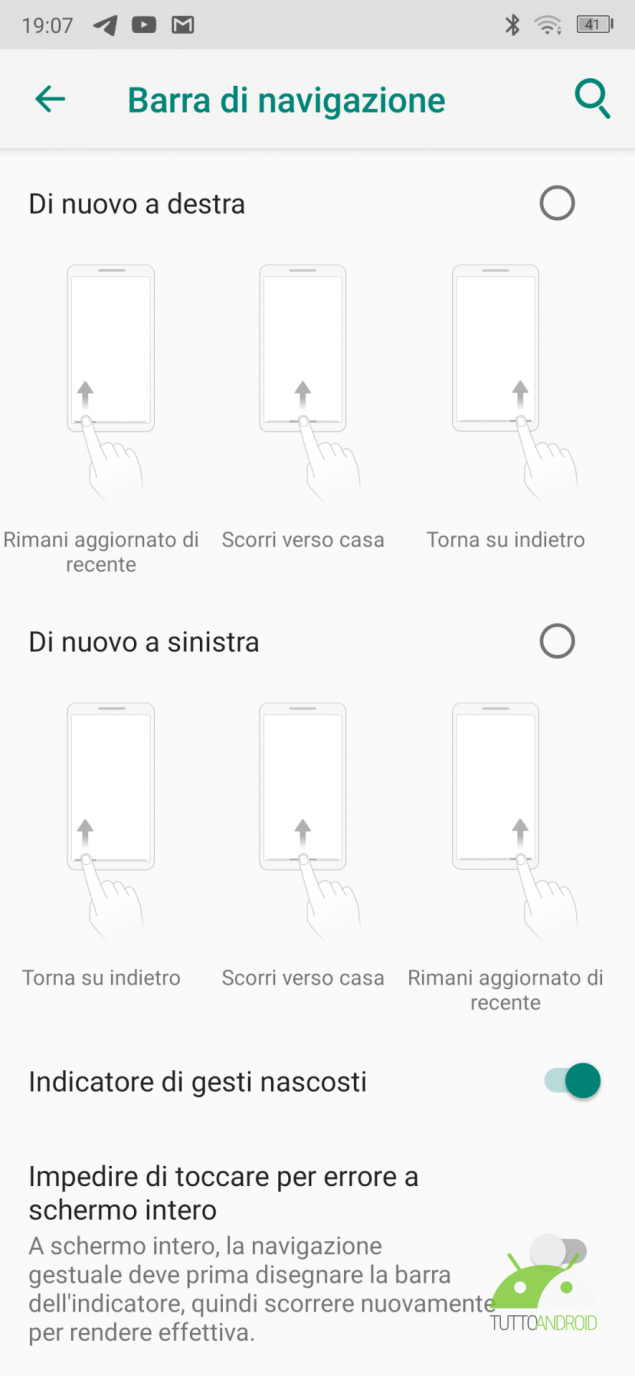
Task: Disable 'Indicatore di gesti nascosti' switch
Action: pyautogui.click(x=572, y=1081)
